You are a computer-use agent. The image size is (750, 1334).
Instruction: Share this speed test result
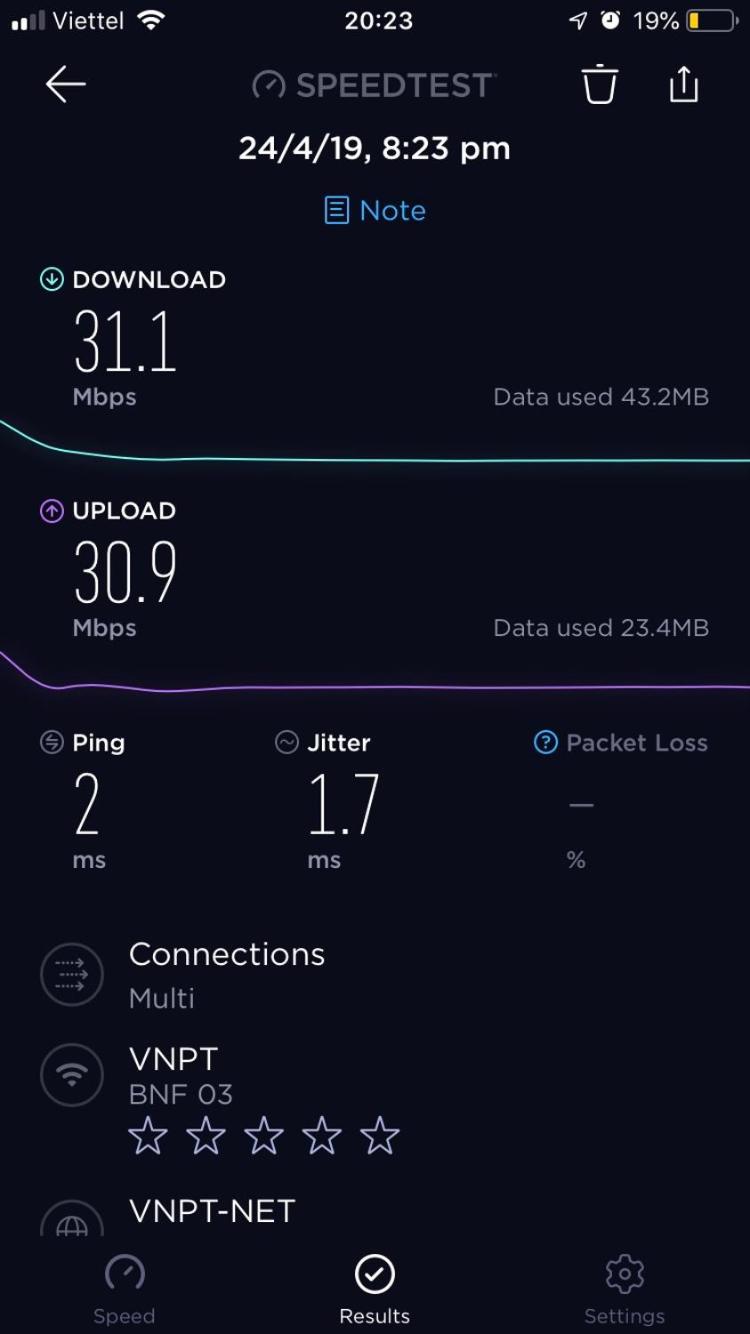pyautogui.click(x=683, y=83)
